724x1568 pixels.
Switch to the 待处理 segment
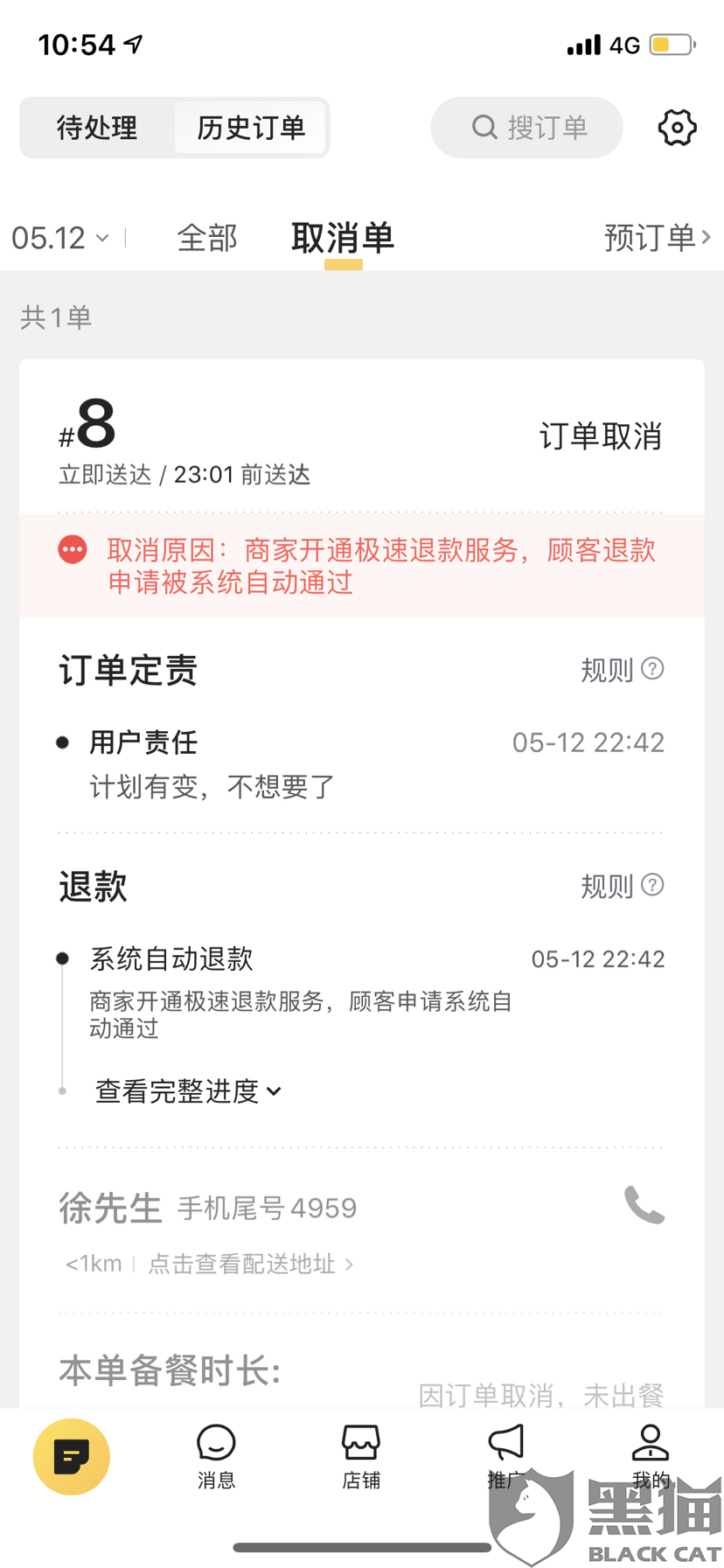pos(97,128)
